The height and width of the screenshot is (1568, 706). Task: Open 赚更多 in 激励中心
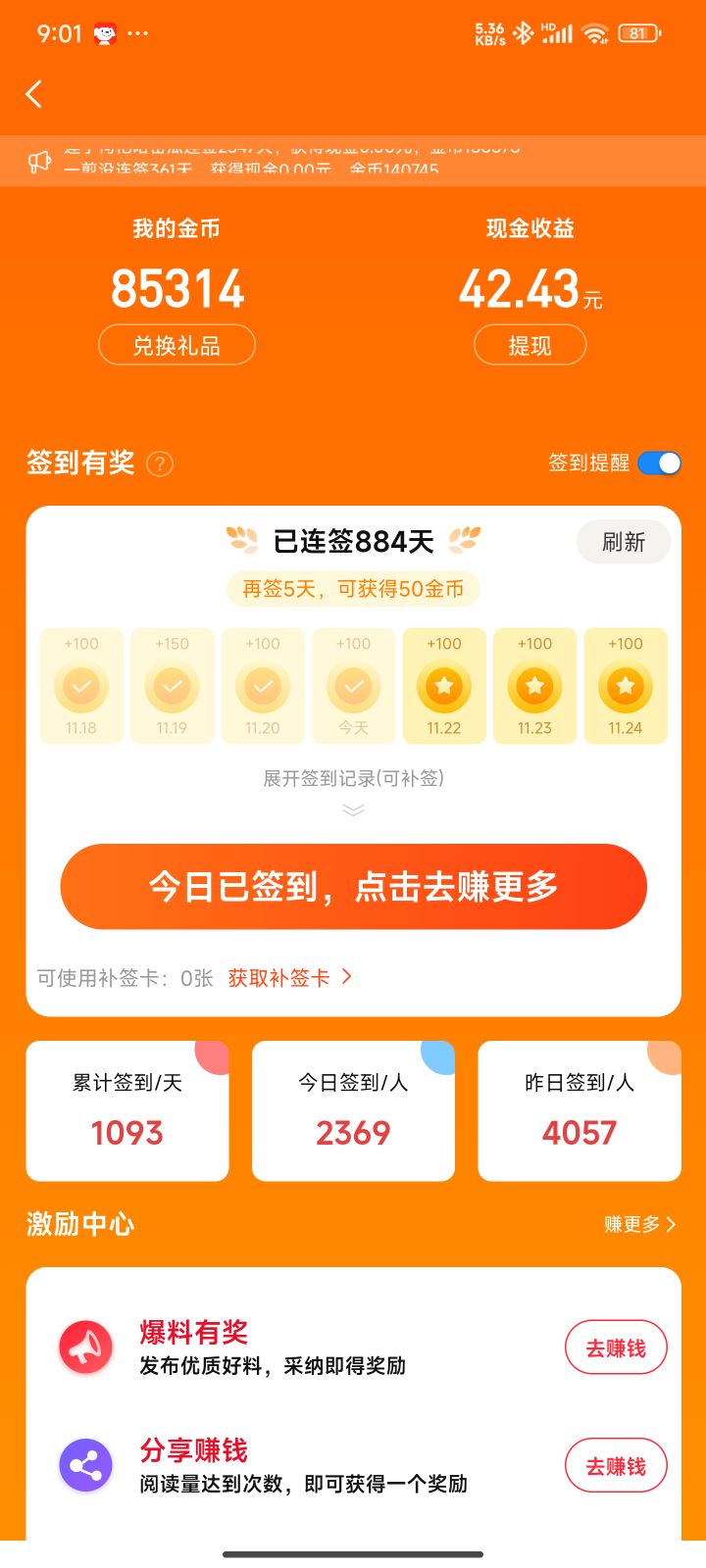(x=639, y=1224)
